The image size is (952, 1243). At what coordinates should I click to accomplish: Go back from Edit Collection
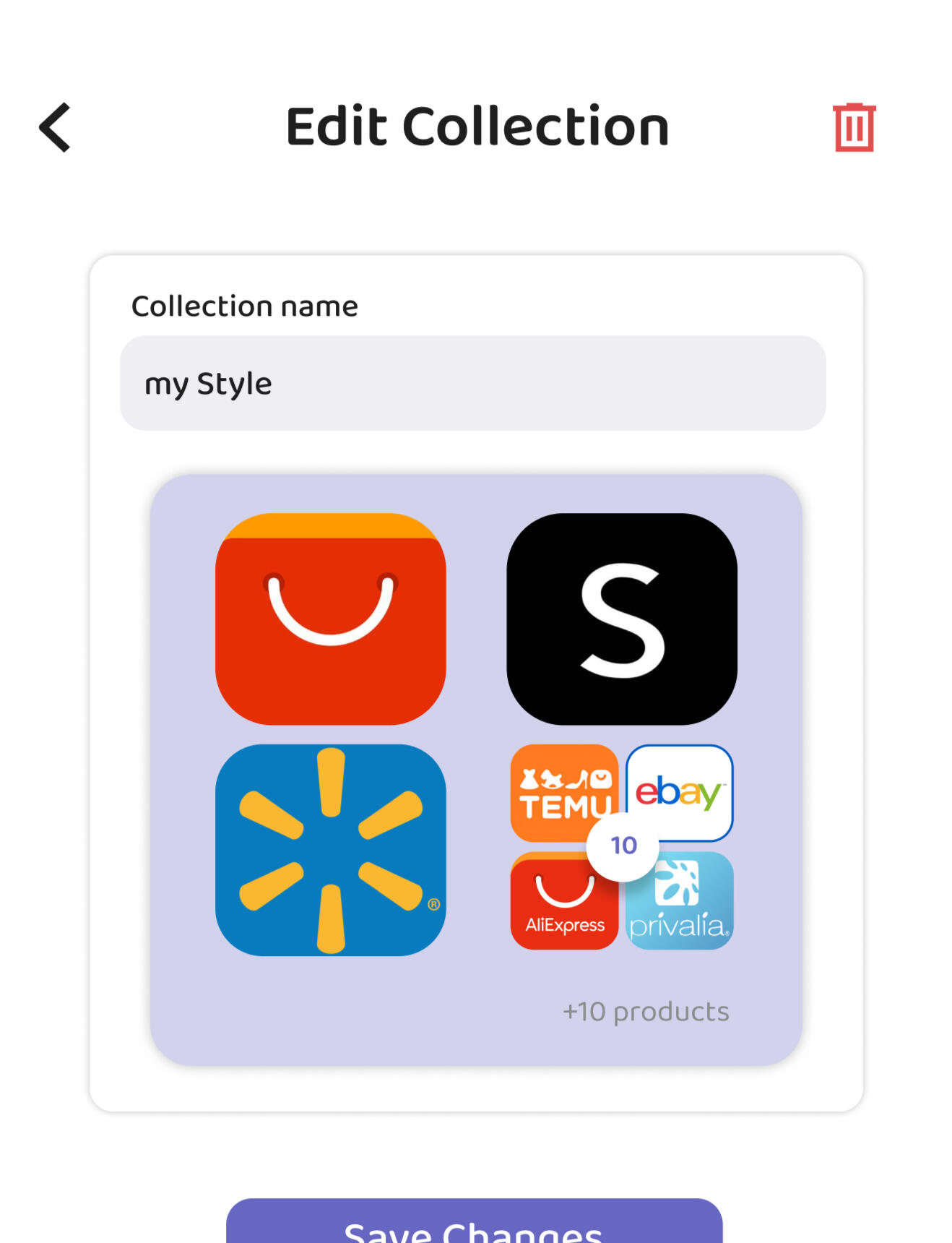(56, 127)
